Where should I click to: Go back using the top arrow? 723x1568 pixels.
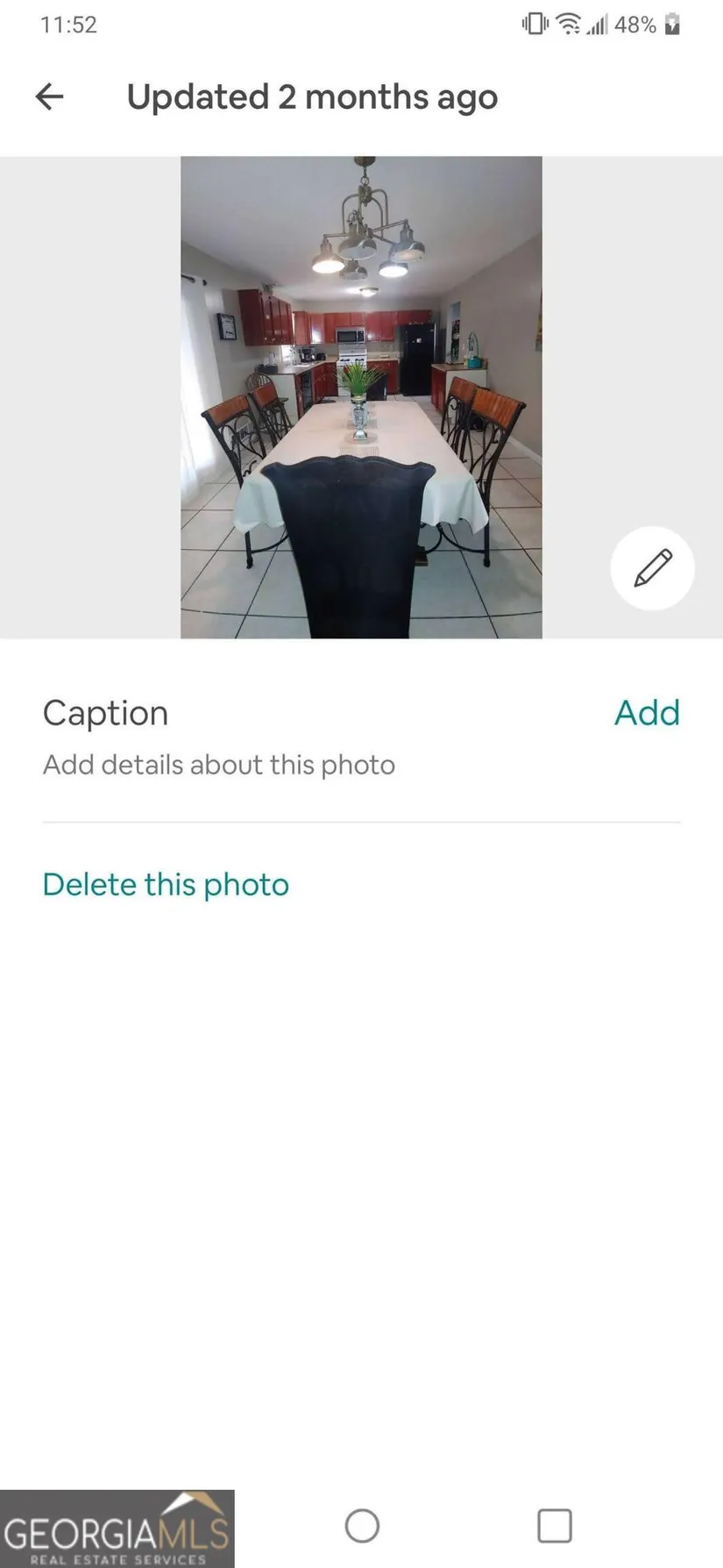(x=50, y=96)
